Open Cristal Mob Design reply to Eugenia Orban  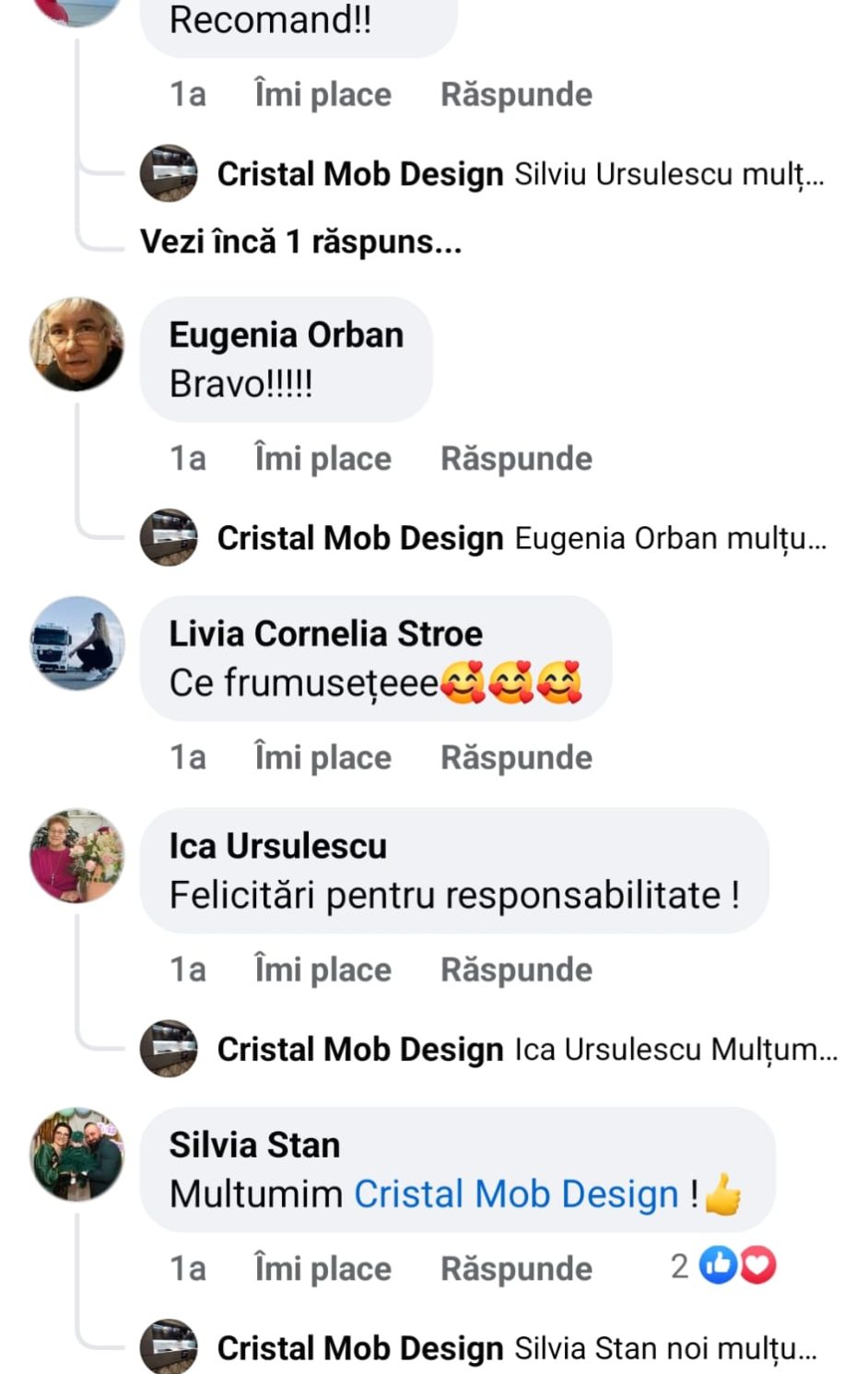521,538
